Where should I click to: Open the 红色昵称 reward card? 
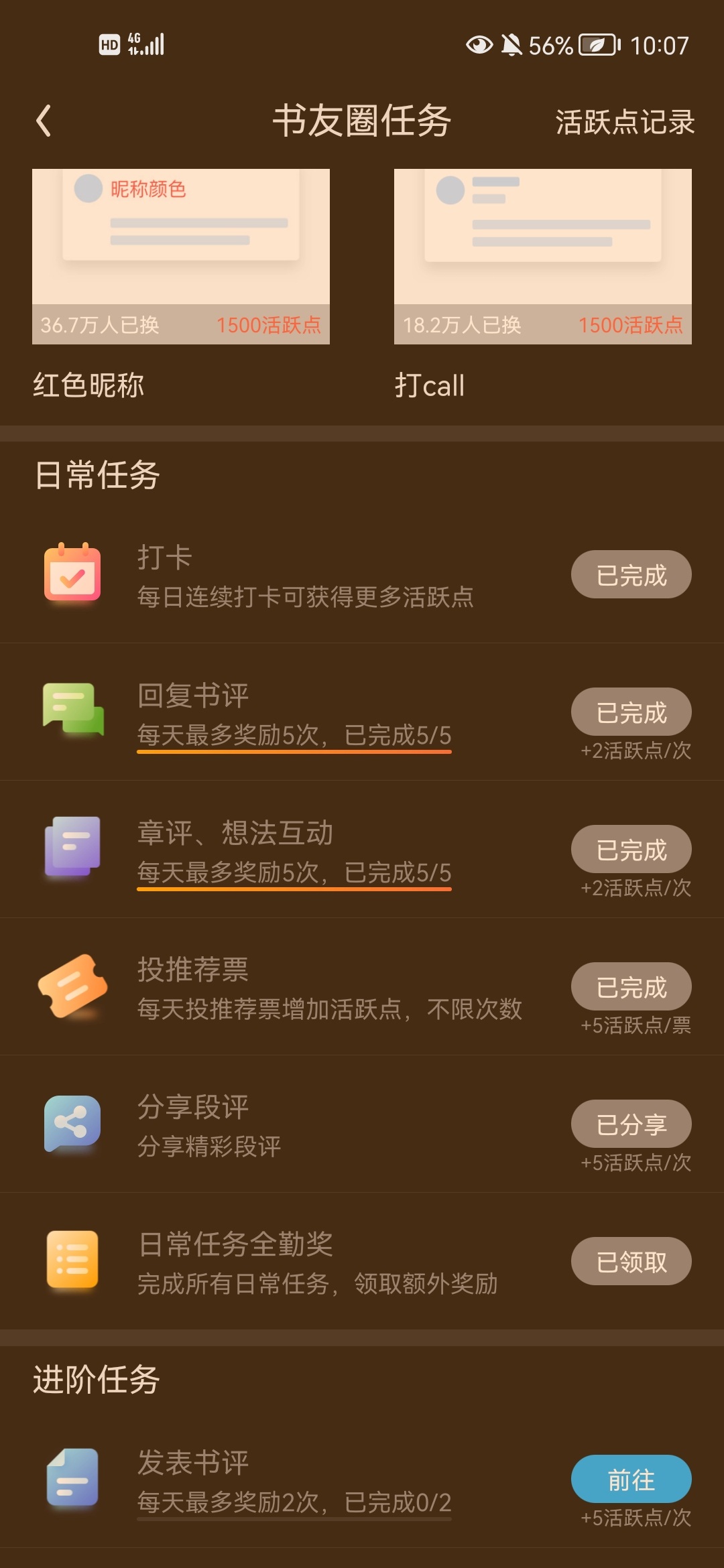[x=180, y=257]
